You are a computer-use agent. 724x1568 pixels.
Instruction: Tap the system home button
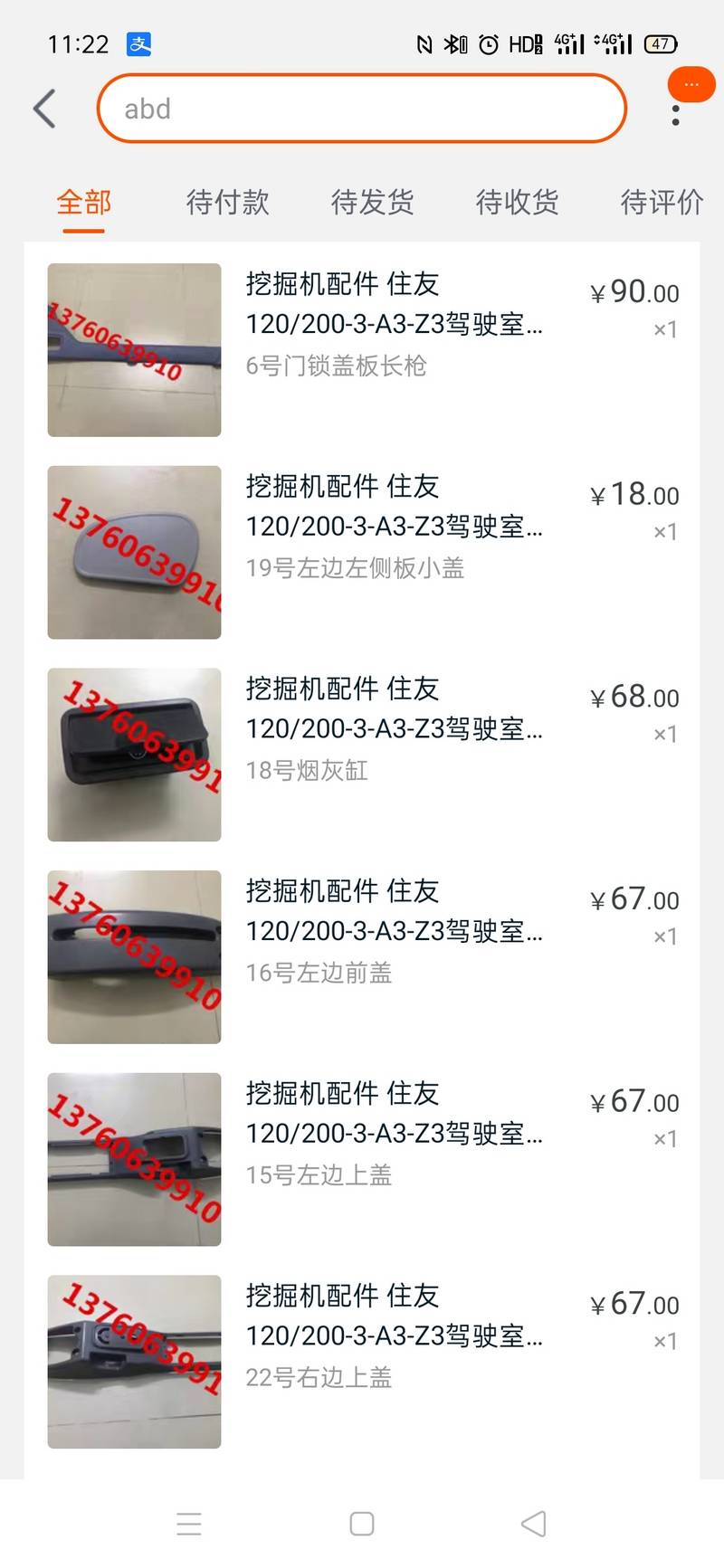[x=362, y=1524]
